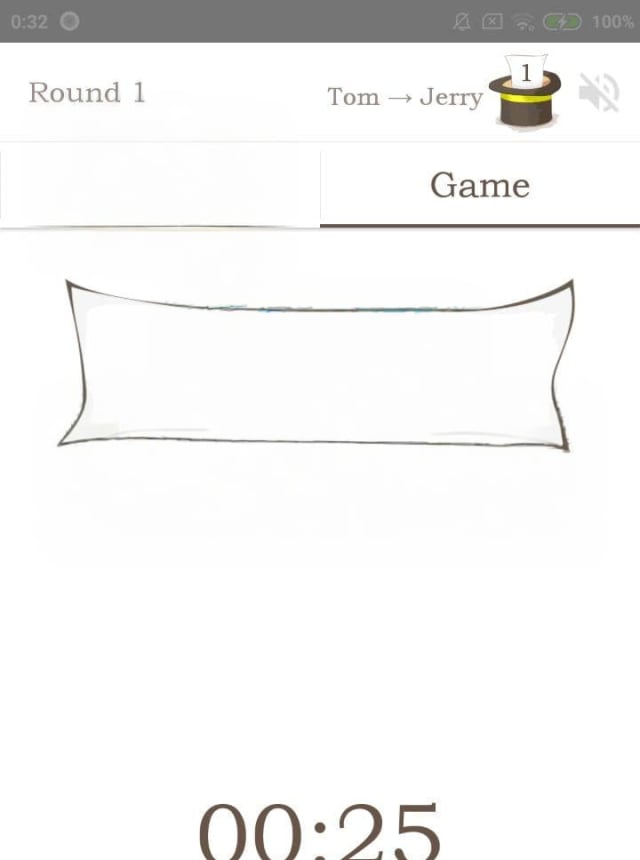Toggle the muted speaker sound icon
This screenshot has width=640, height=860.
click(x=599, y=94)
